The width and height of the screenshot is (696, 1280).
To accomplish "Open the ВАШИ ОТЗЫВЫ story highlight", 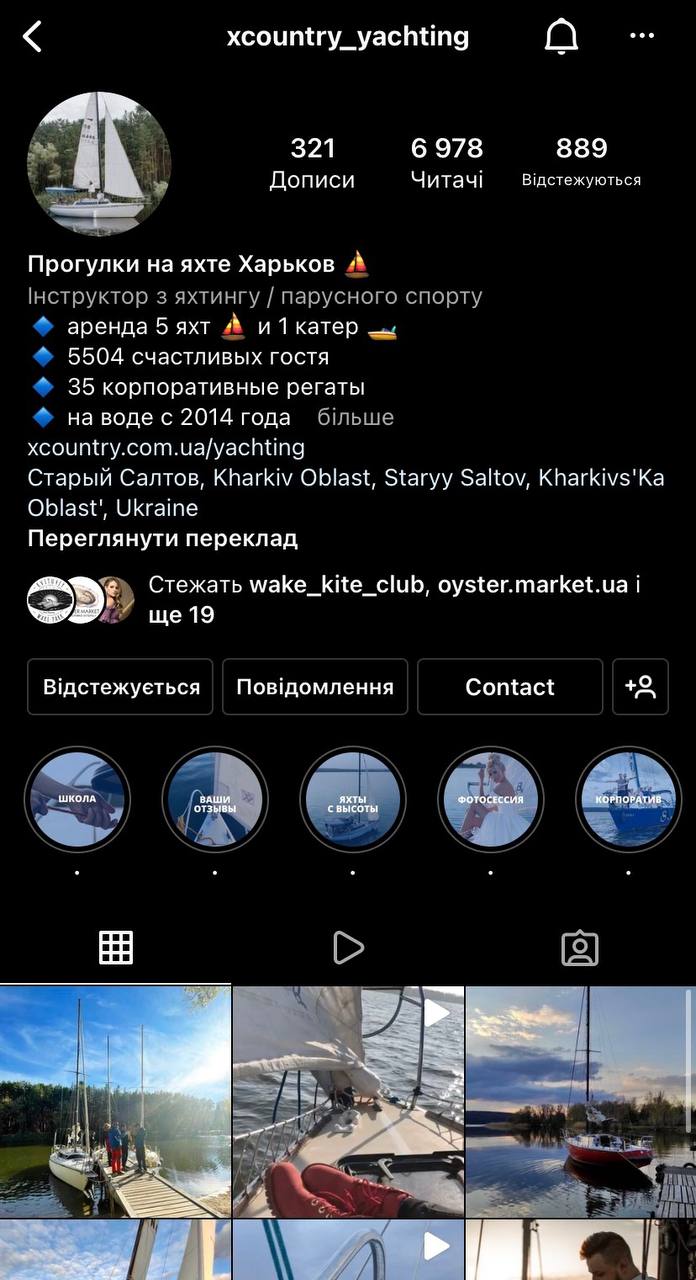I will [x=215, y=799].
